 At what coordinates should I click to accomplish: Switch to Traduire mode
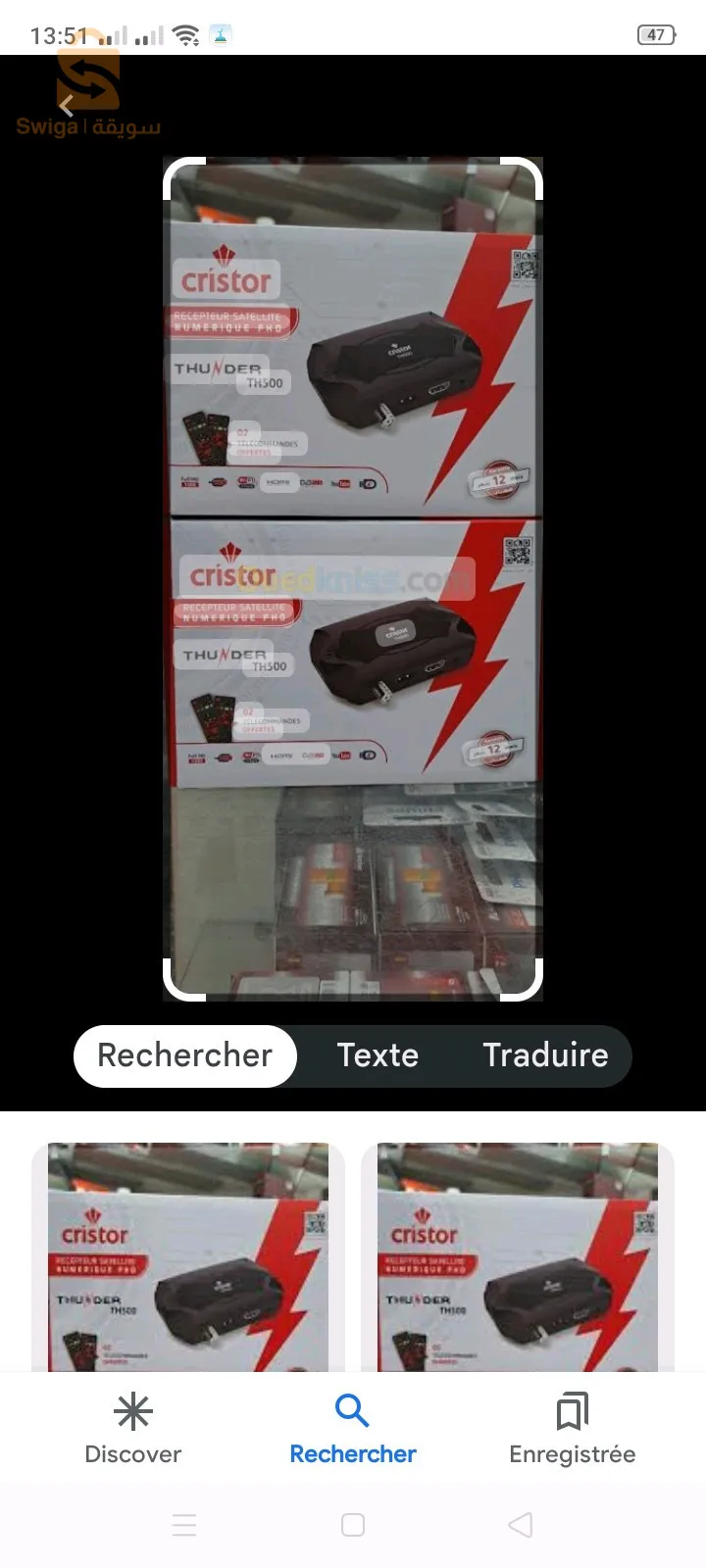coord(545,1055)
